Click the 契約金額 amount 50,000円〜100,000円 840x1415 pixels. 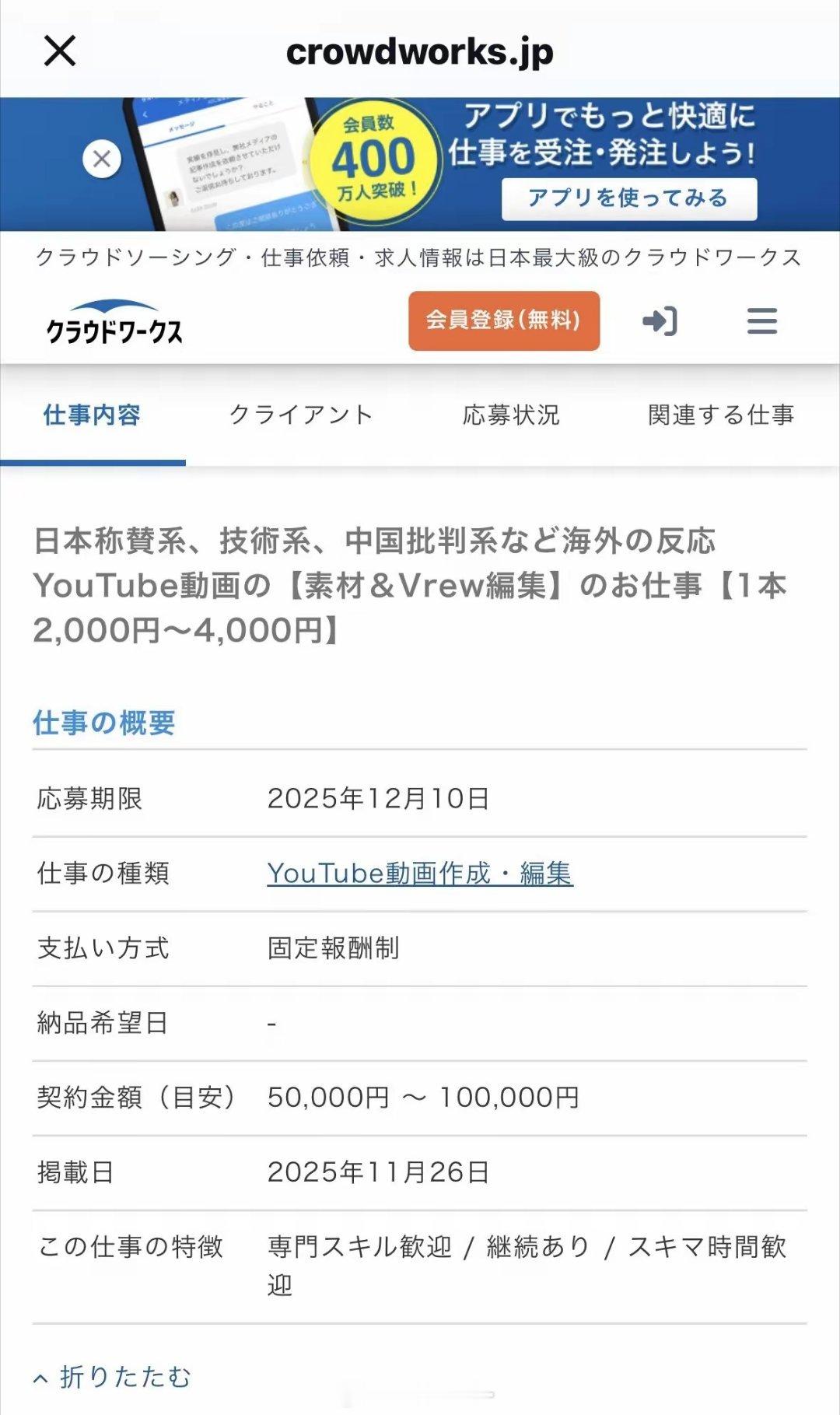424,1096
